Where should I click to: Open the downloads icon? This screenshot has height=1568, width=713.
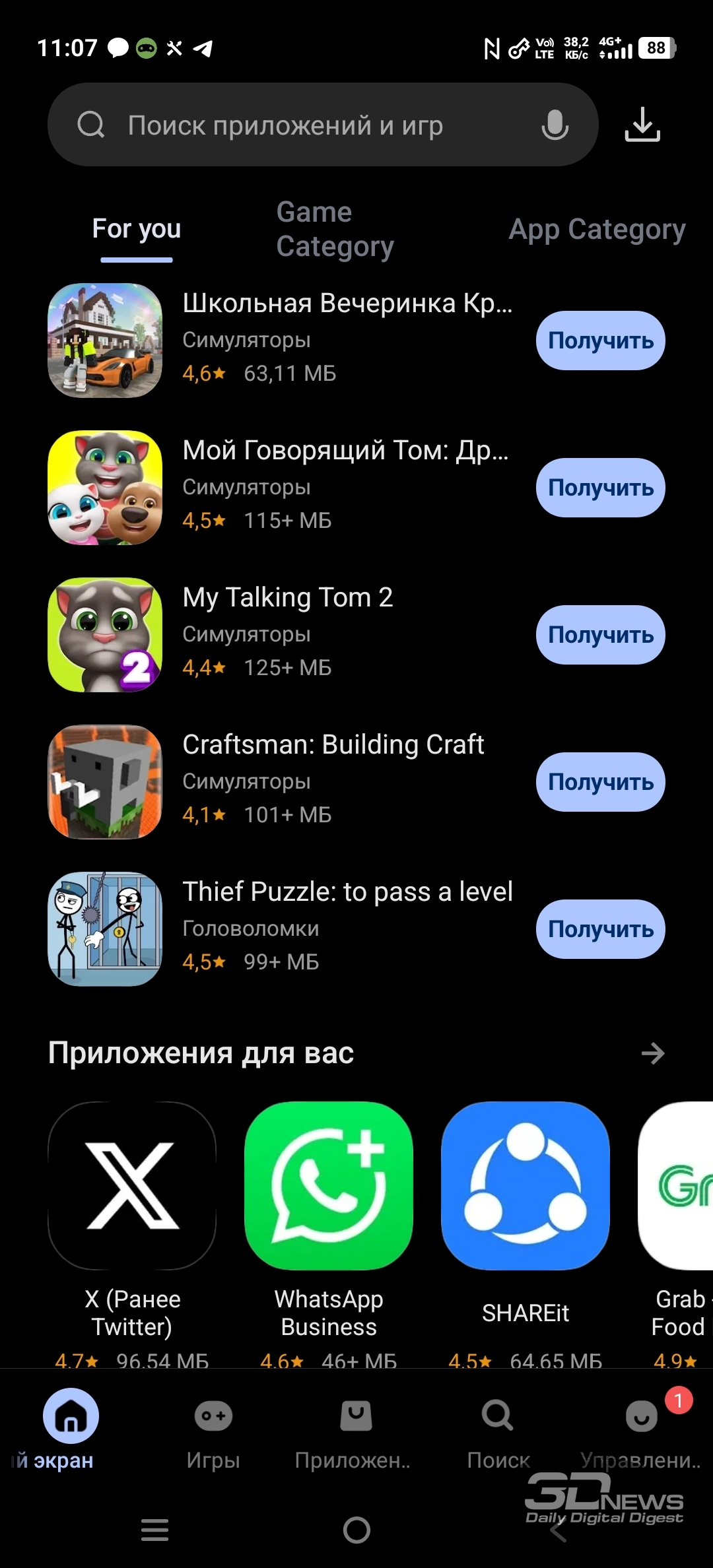pyautogui.click(x=642, y=125)
